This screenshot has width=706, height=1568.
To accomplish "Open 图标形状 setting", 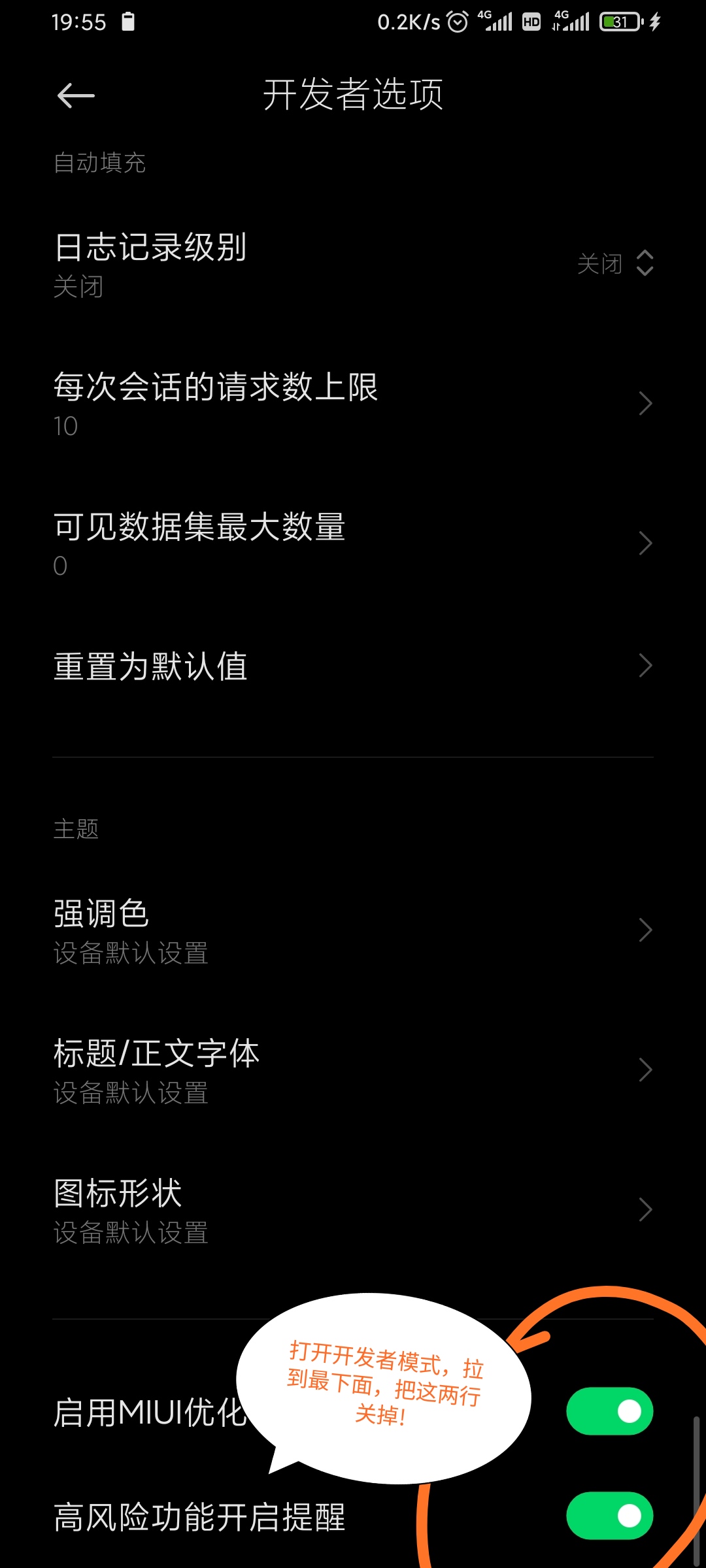I will pyautogui.click(x=353, y=1210).
